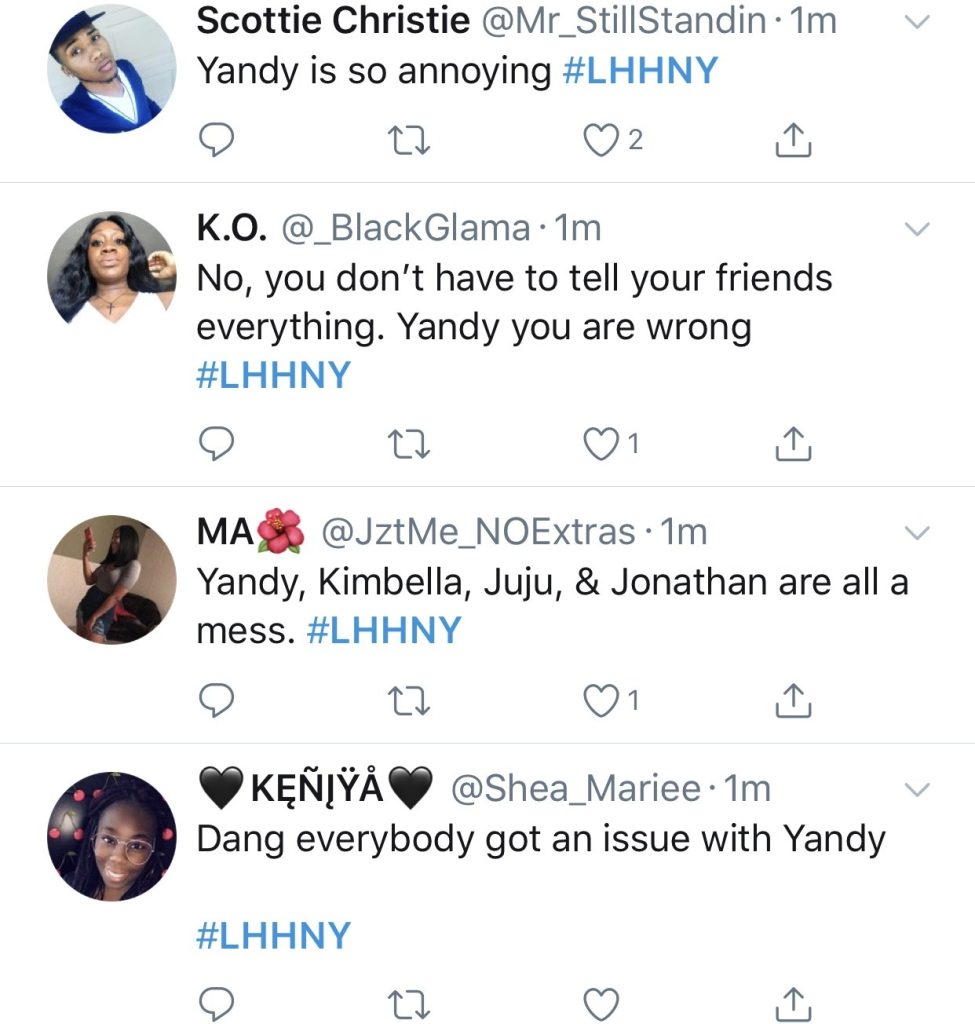
Task: Share MA's tweet
Action: pyautogui.click(x=794, y=702)
